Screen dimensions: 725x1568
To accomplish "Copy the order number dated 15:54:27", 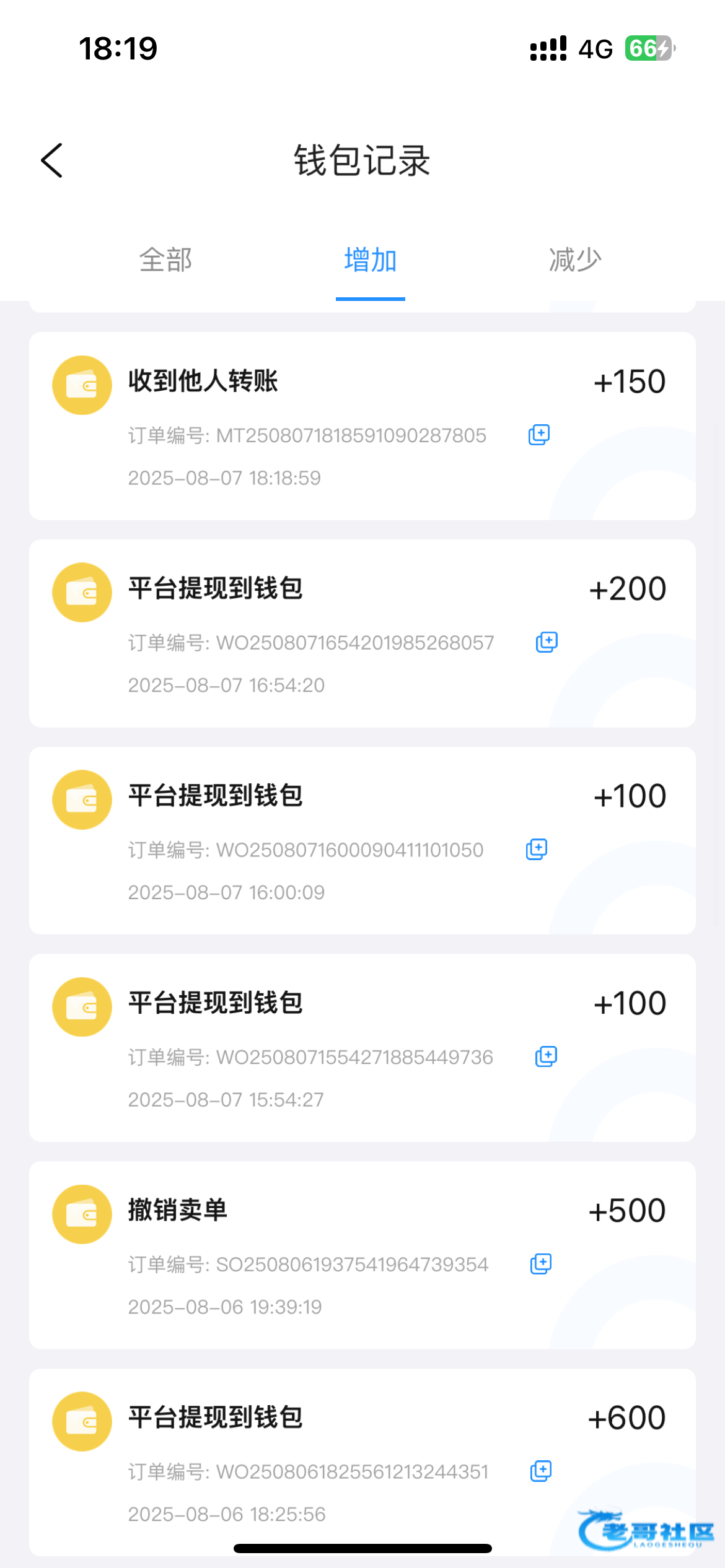I will coord(546,1056).
